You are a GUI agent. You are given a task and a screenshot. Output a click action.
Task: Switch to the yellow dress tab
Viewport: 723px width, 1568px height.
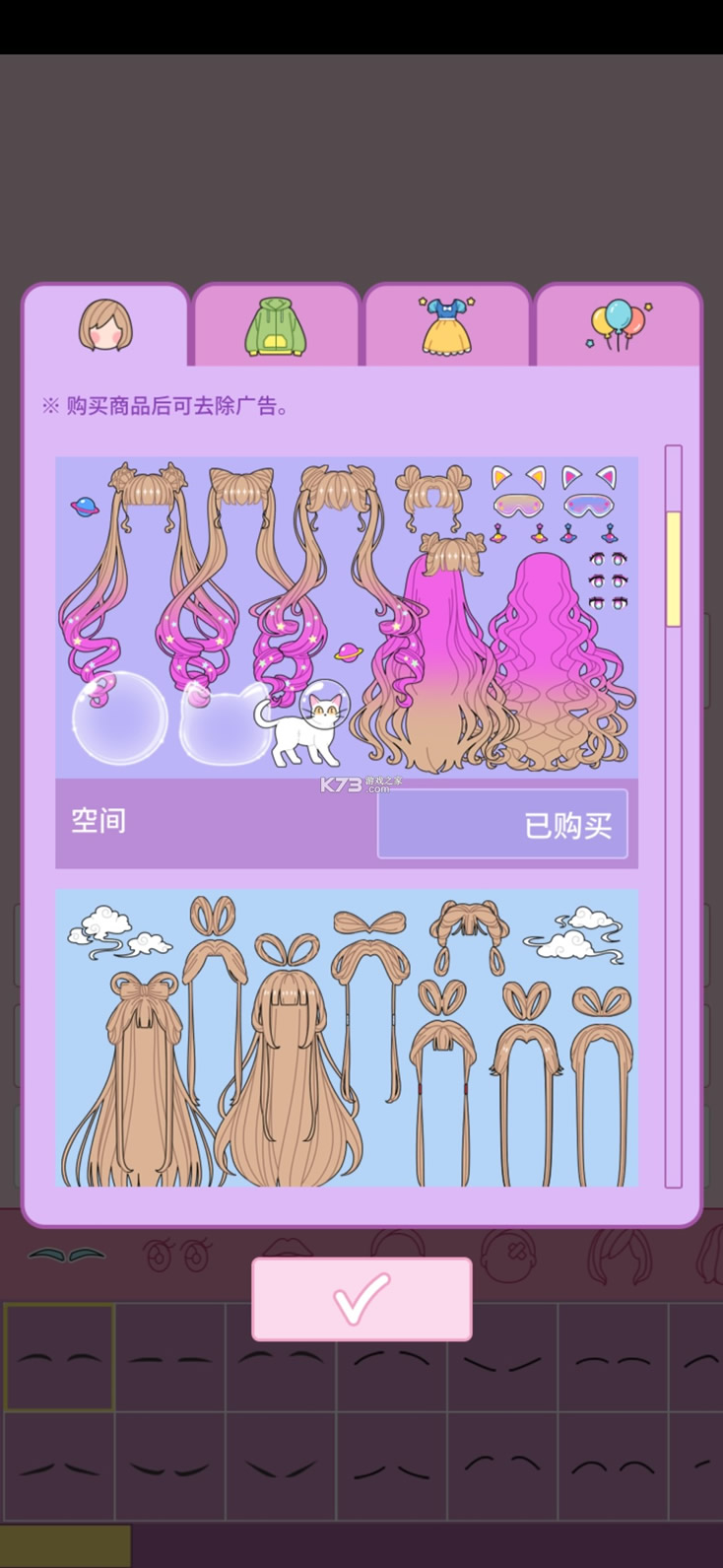coord(447,326)
